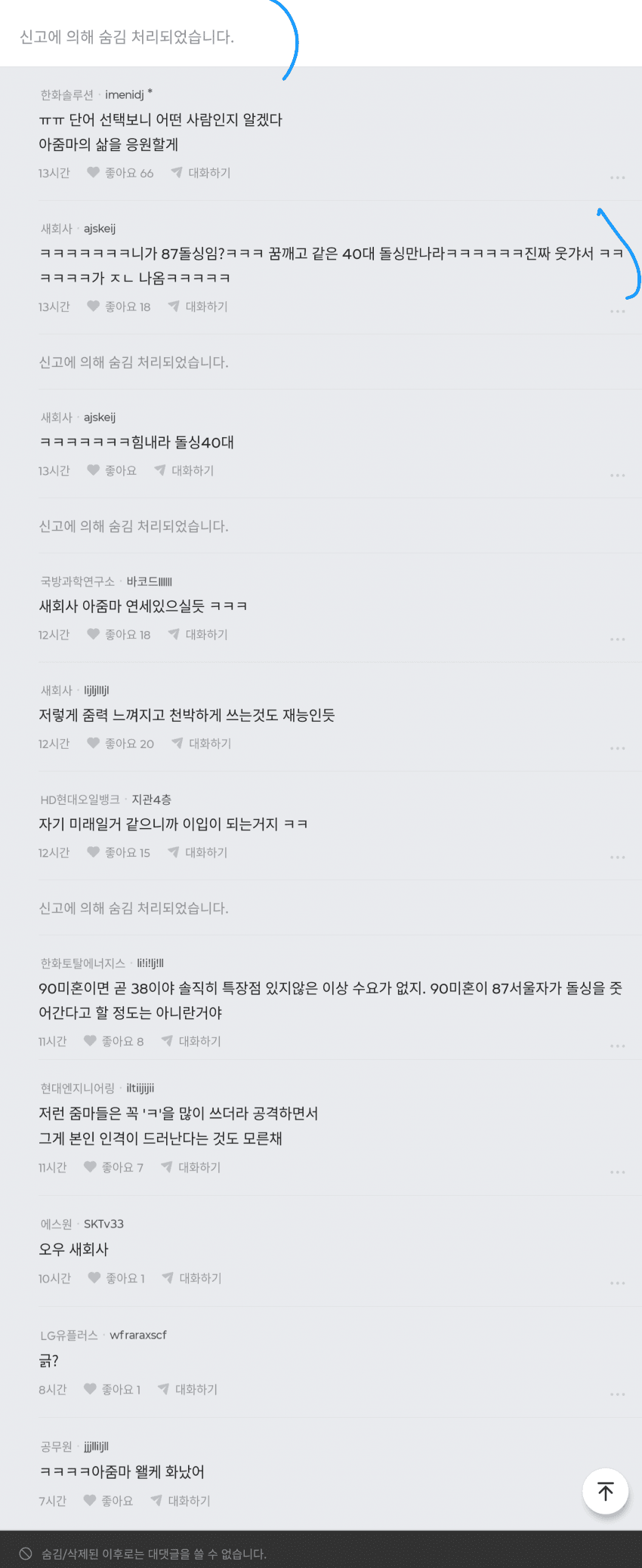Like ajskeij's comment starting with 니가 87돌싱임
This screenshot has height=1568, width=642.
(x=119, y=307)
